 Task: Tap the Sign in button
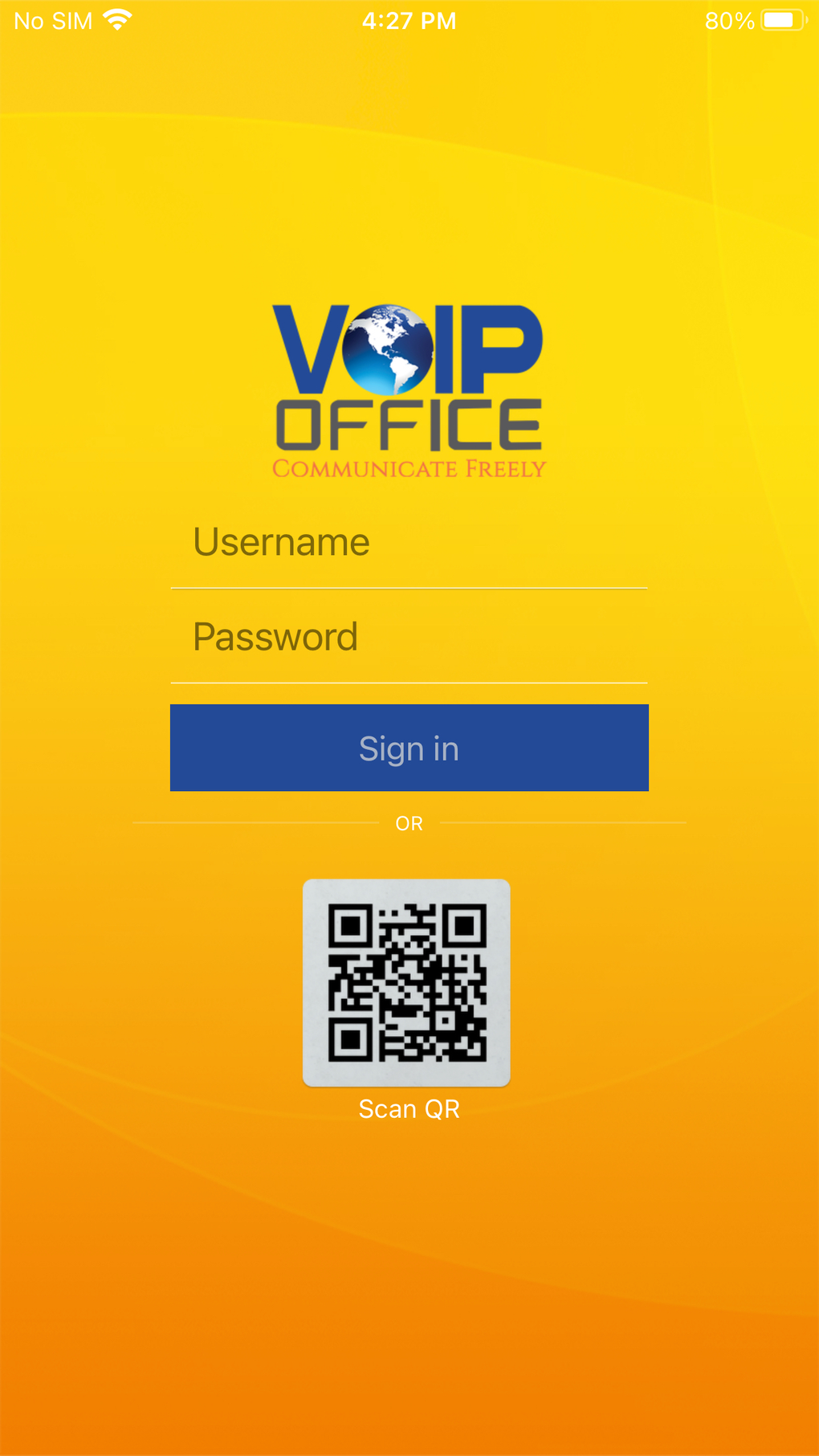click(409, 748)
